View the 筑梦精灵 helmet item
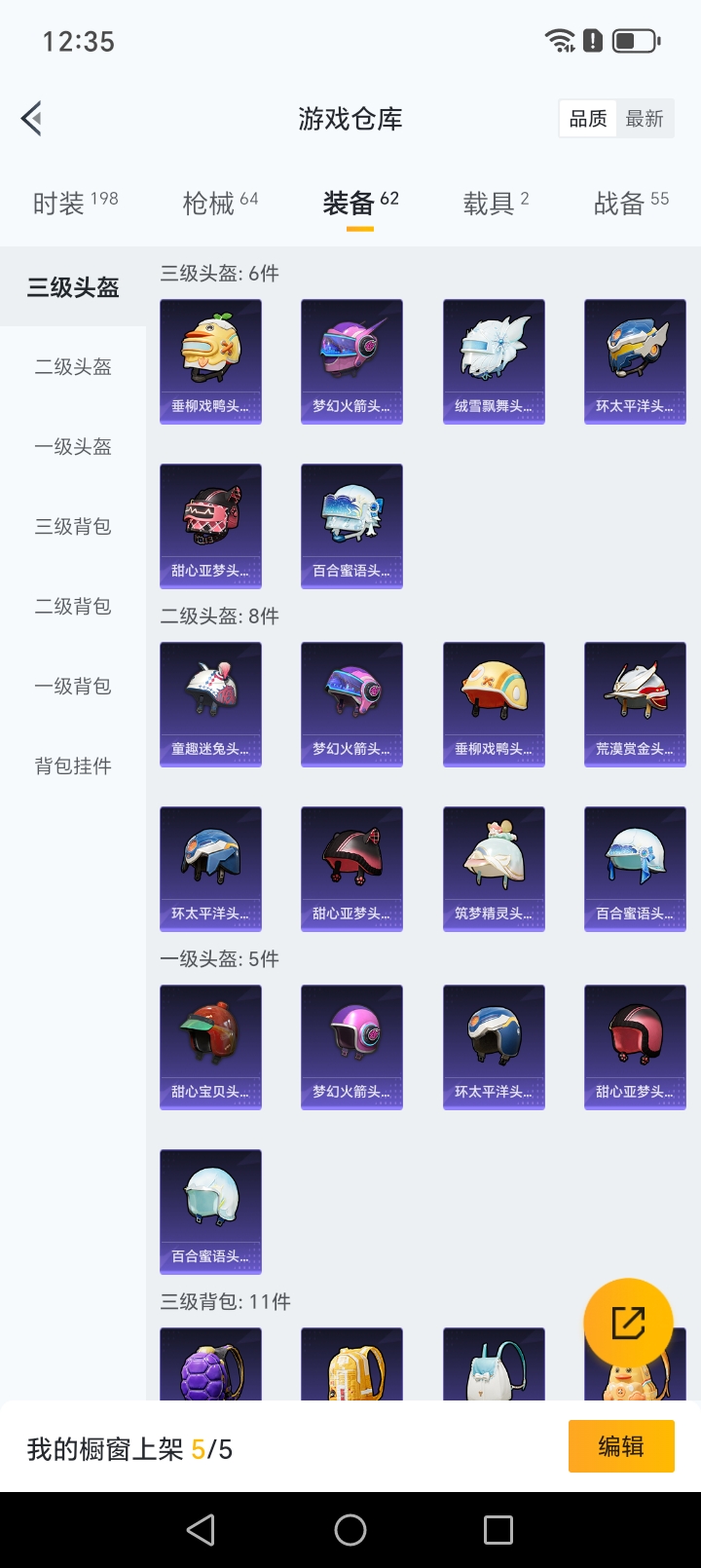 click(494, 869)
